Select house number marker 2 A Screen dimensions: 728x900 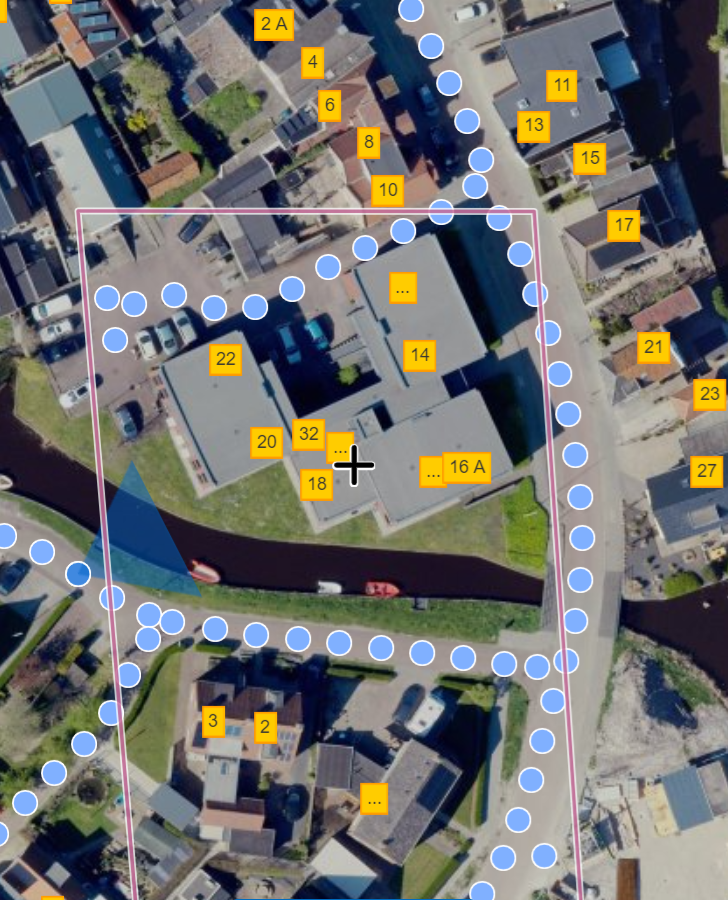[x=273, y=25]
